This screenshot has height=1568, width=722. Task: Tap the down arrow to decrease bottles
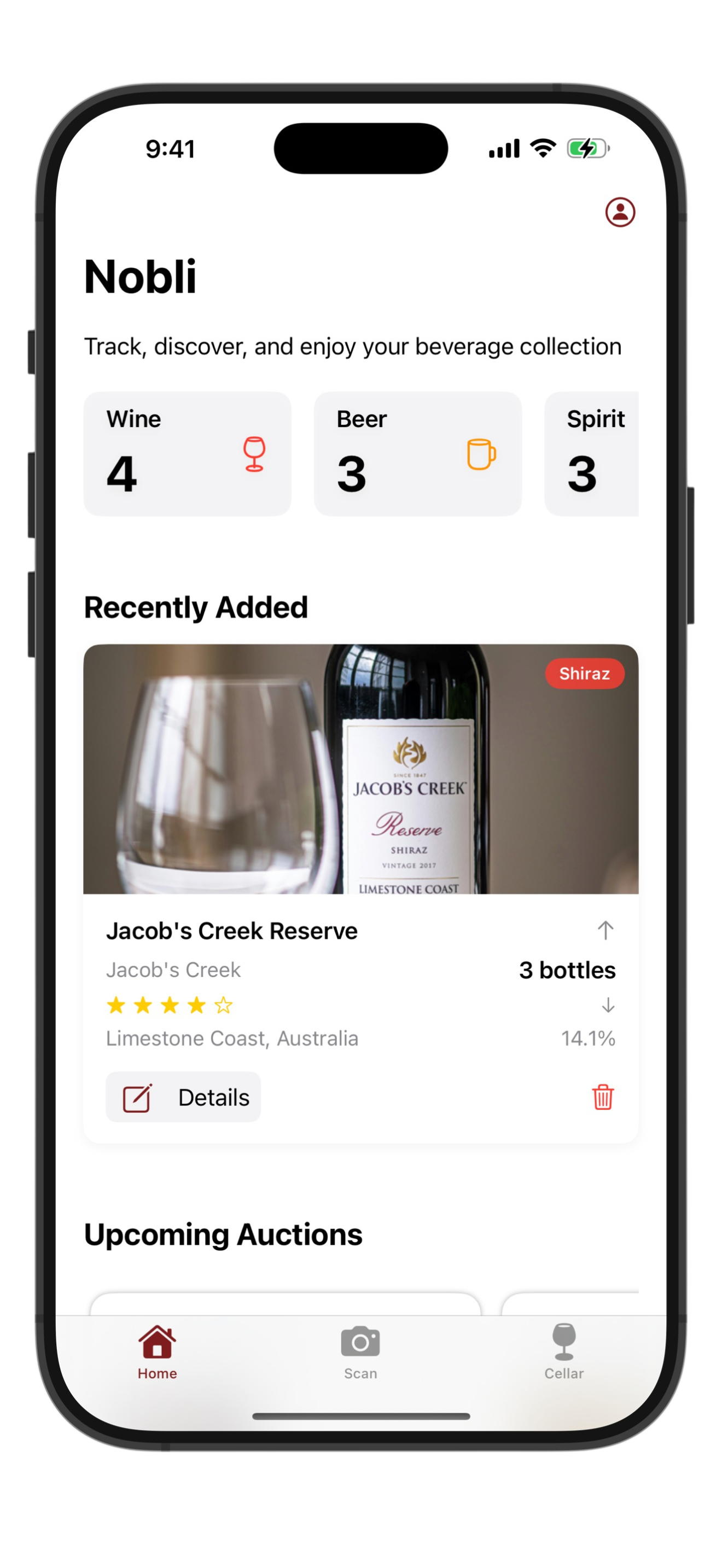[605, 1005]
